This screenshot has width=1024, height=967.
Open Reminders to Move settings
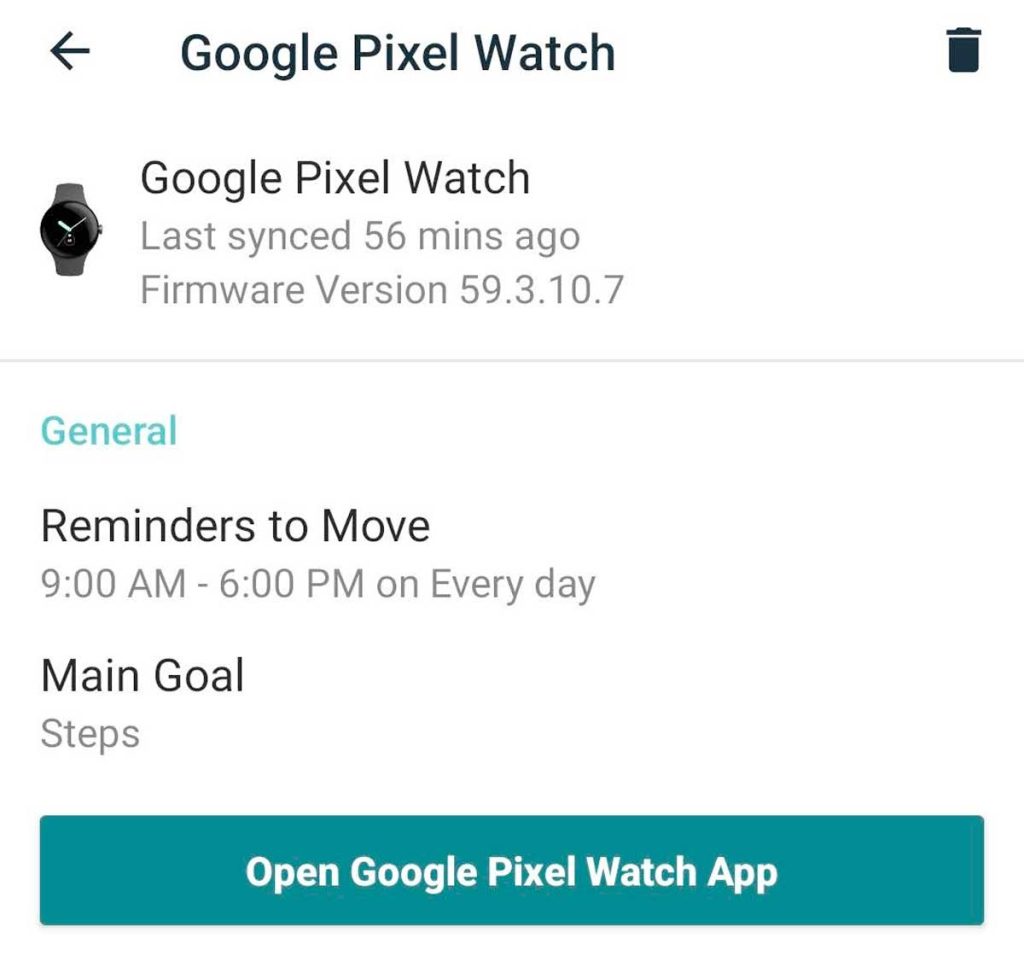tap(317, 552)
